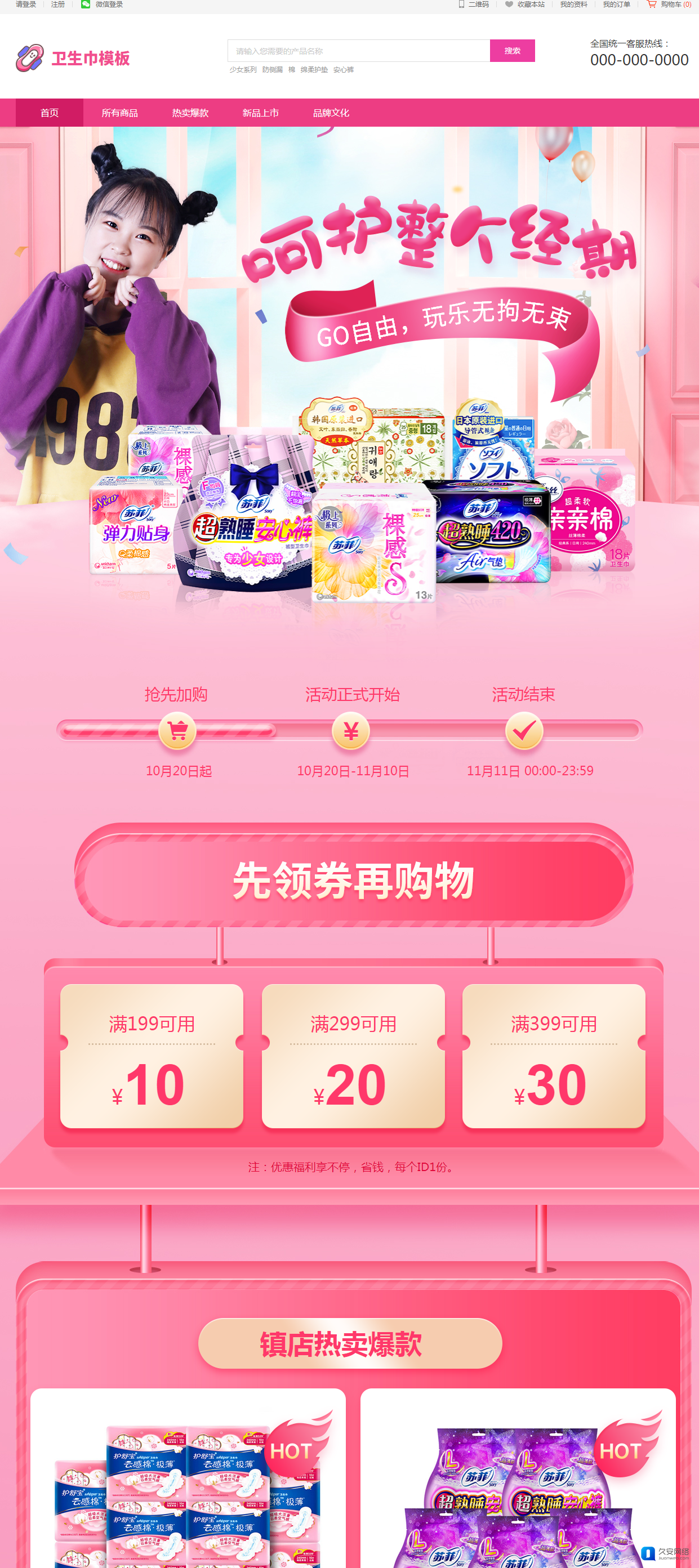
Task: Open the 注册 registration link
Action: point(58,5)
